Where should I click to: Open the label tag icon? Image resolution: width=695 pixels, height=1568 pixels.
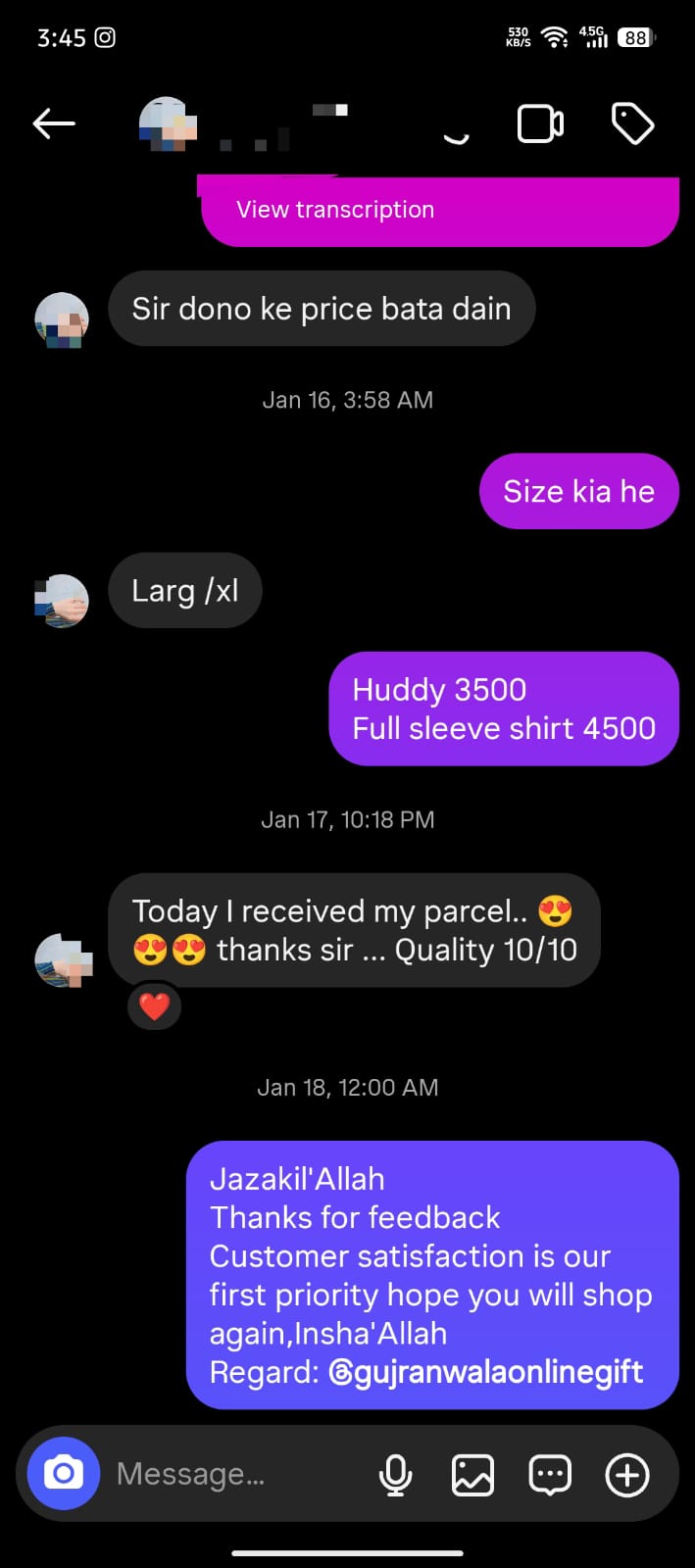632,124
